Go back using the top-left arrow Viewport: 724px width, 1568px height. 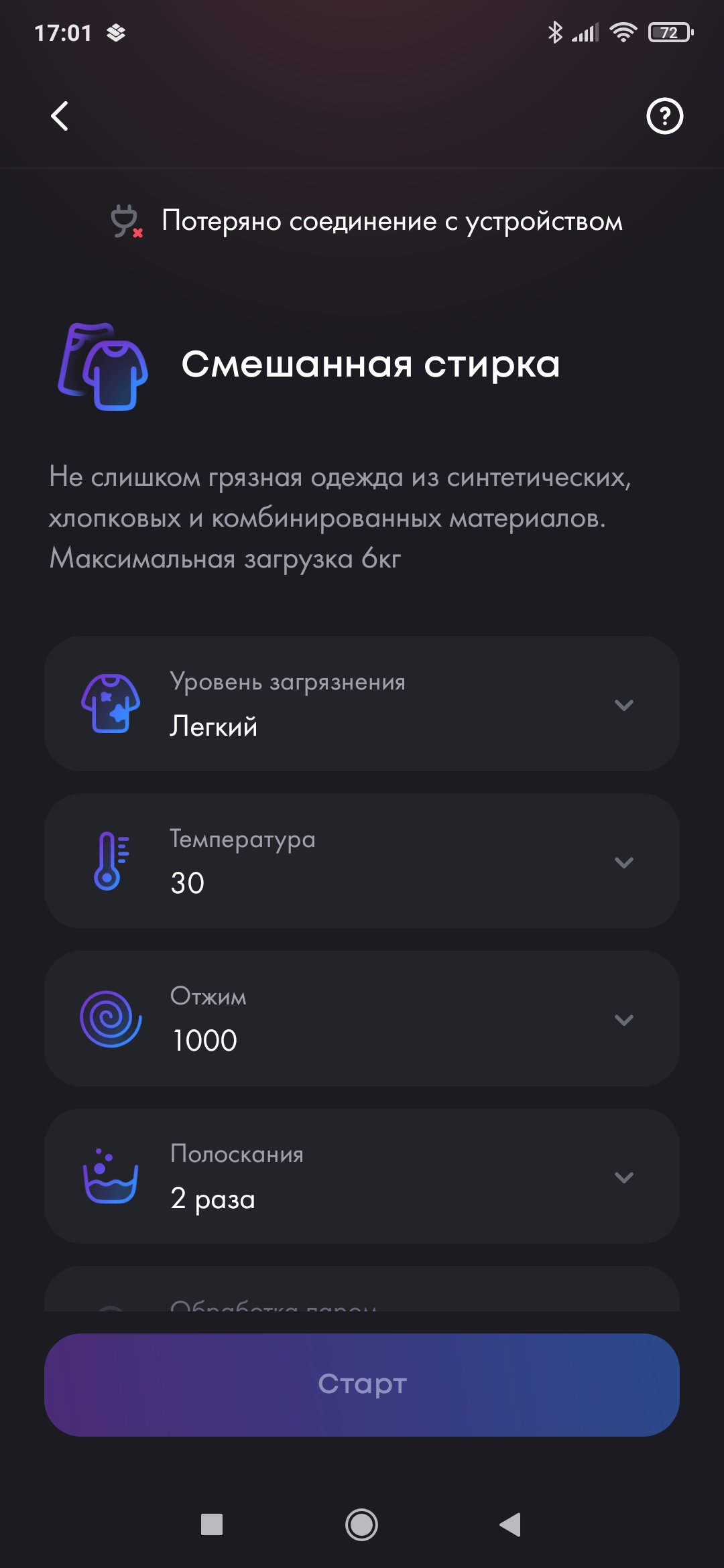(x=60, y=116)
